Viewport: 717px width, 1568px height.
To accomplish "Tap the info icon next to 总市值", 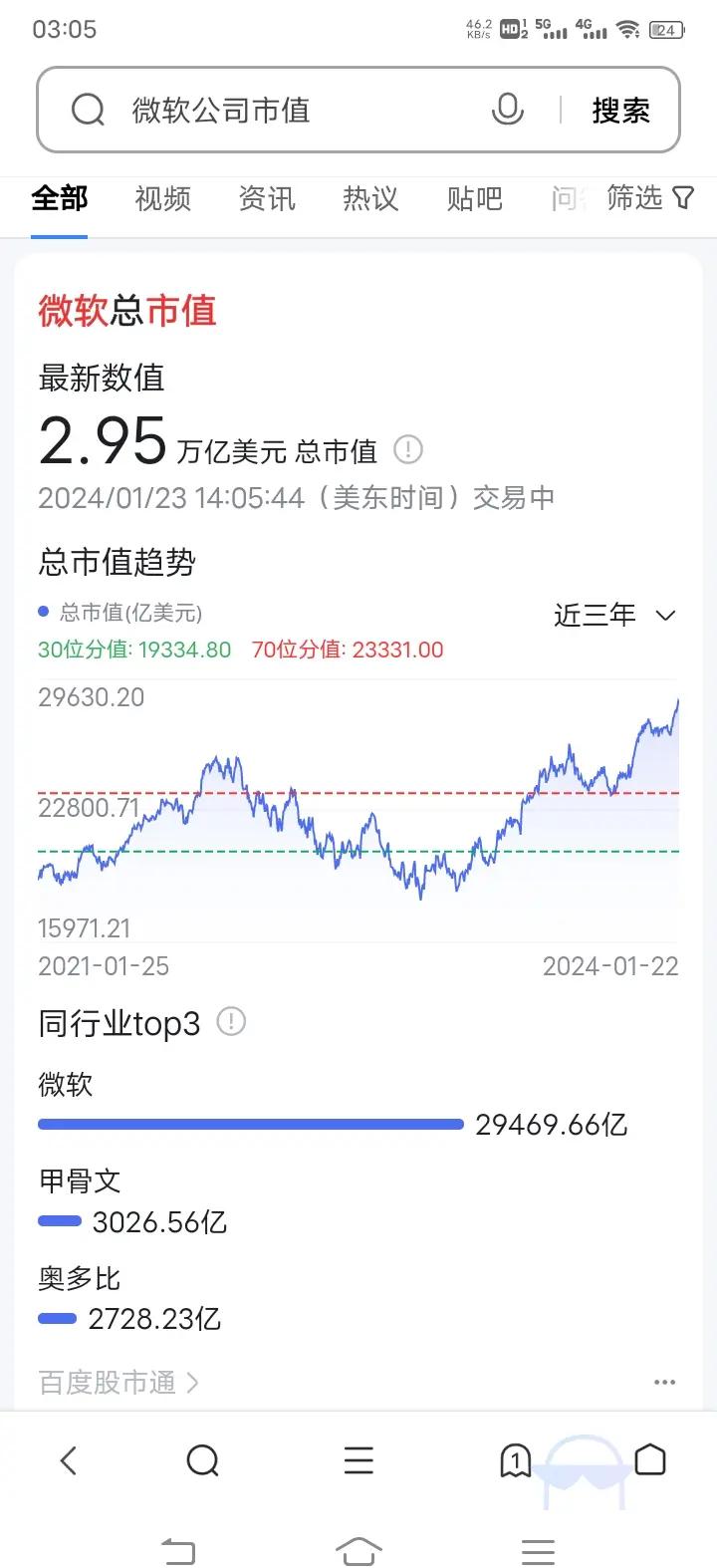I will click(x=408, y=450).
